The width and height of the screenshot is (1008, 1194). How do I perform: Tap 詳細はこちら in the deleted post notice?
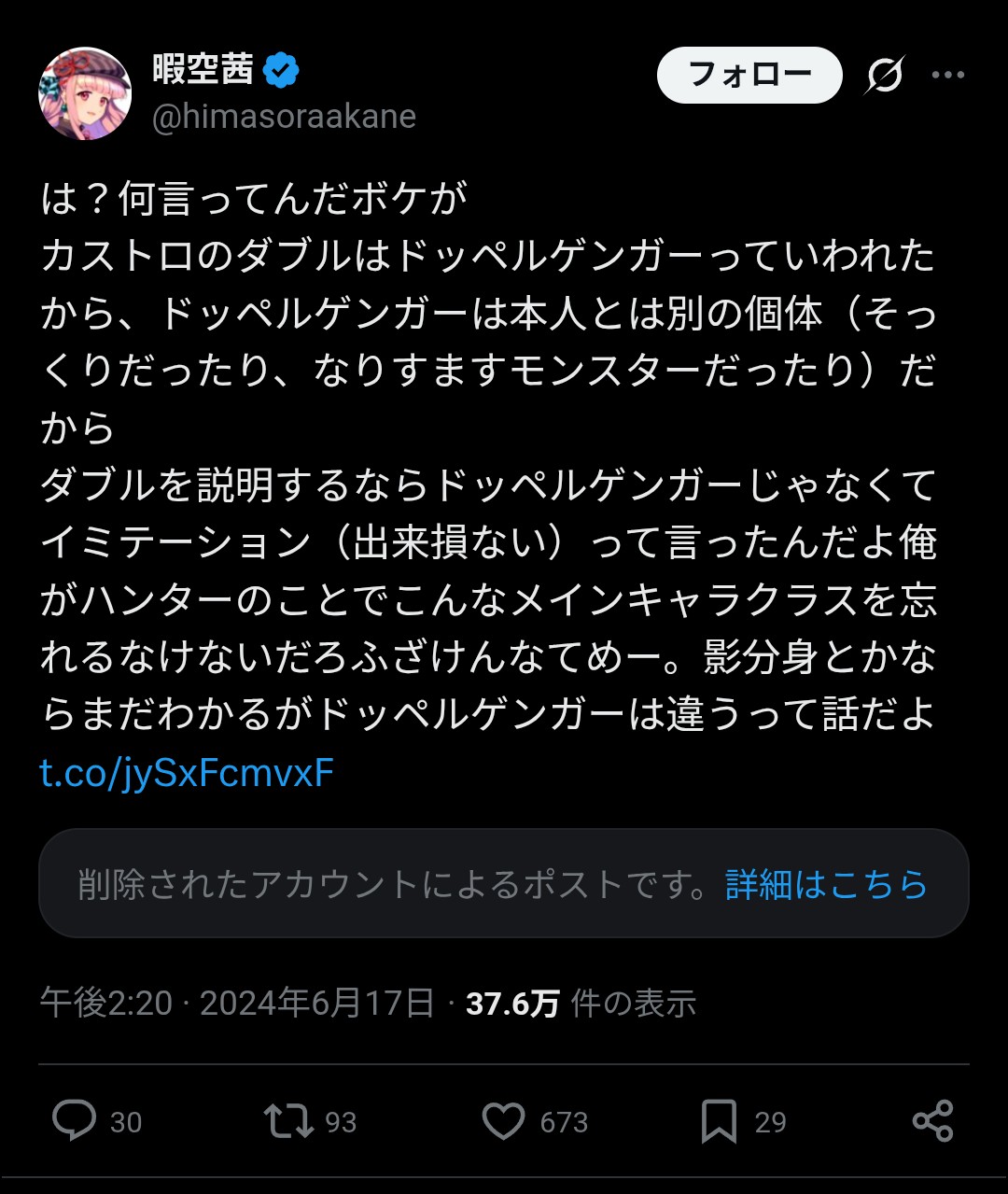[x=826, y=884]
